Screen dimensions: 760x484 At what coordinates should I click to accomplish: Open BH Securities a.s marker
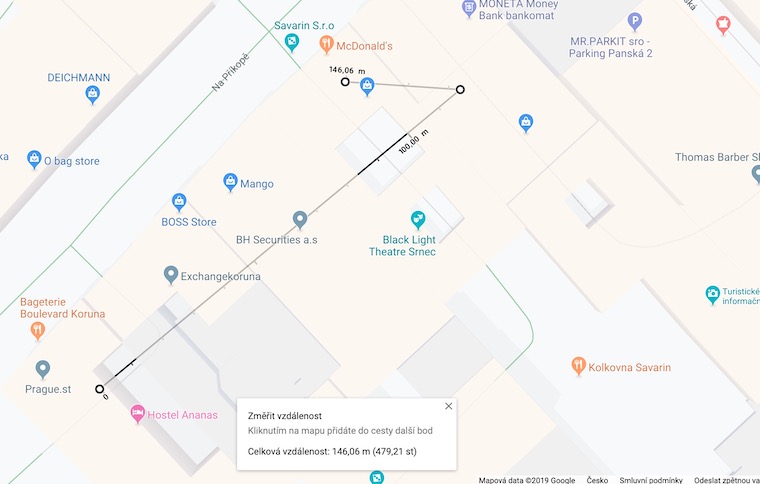(299, 219)
